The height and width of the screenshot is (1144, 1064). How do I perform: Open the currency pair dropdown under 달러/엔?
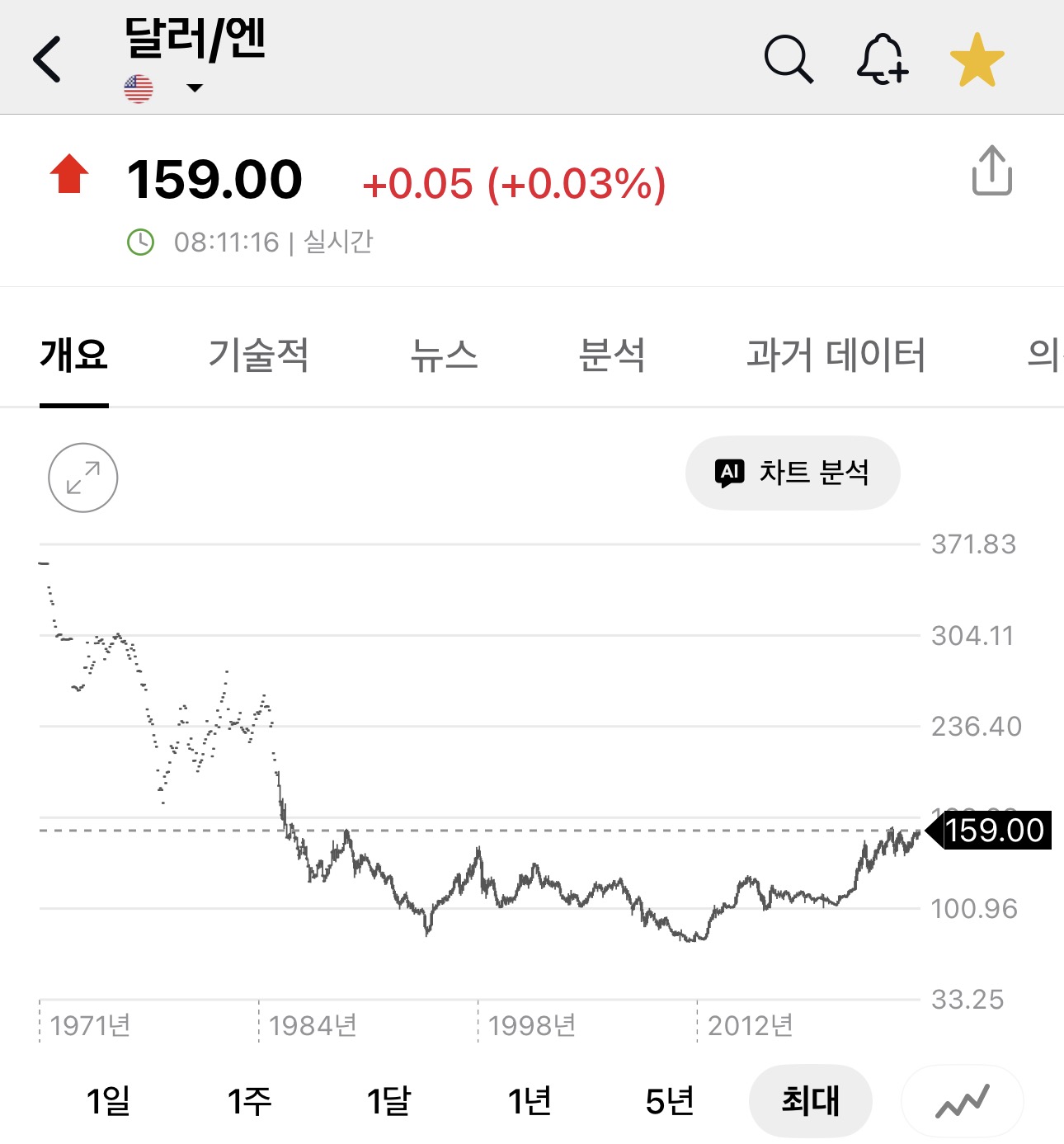[x=195, y=87]
